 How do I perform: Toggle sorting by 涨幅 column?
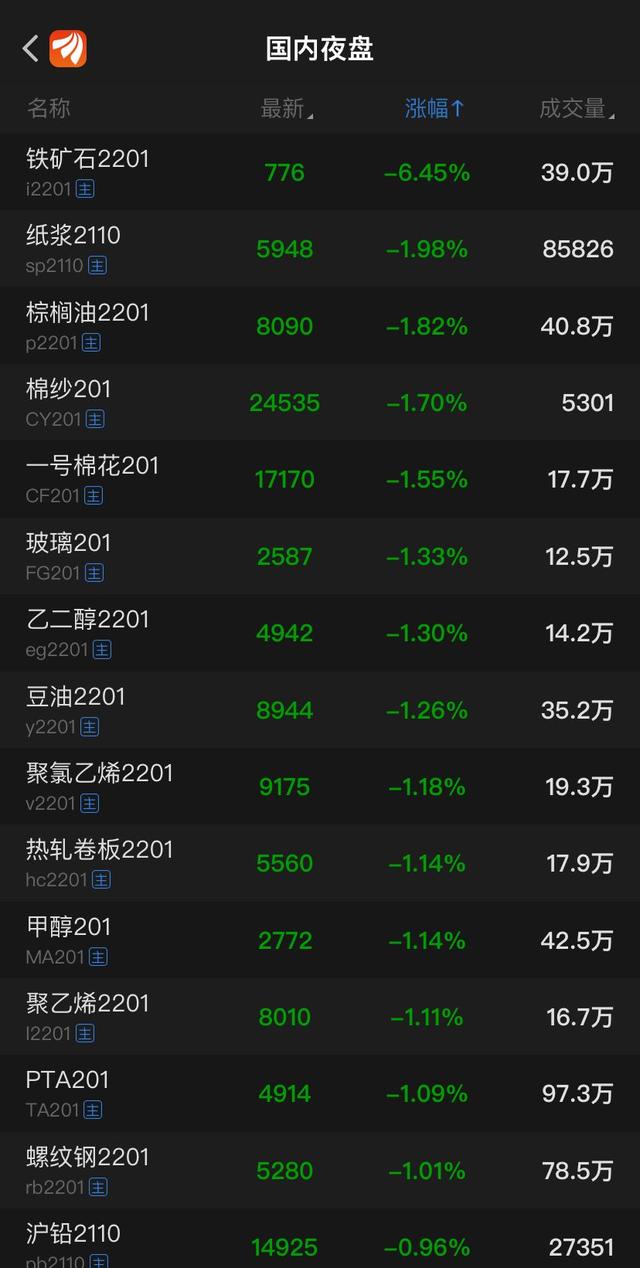pos(435,108)
